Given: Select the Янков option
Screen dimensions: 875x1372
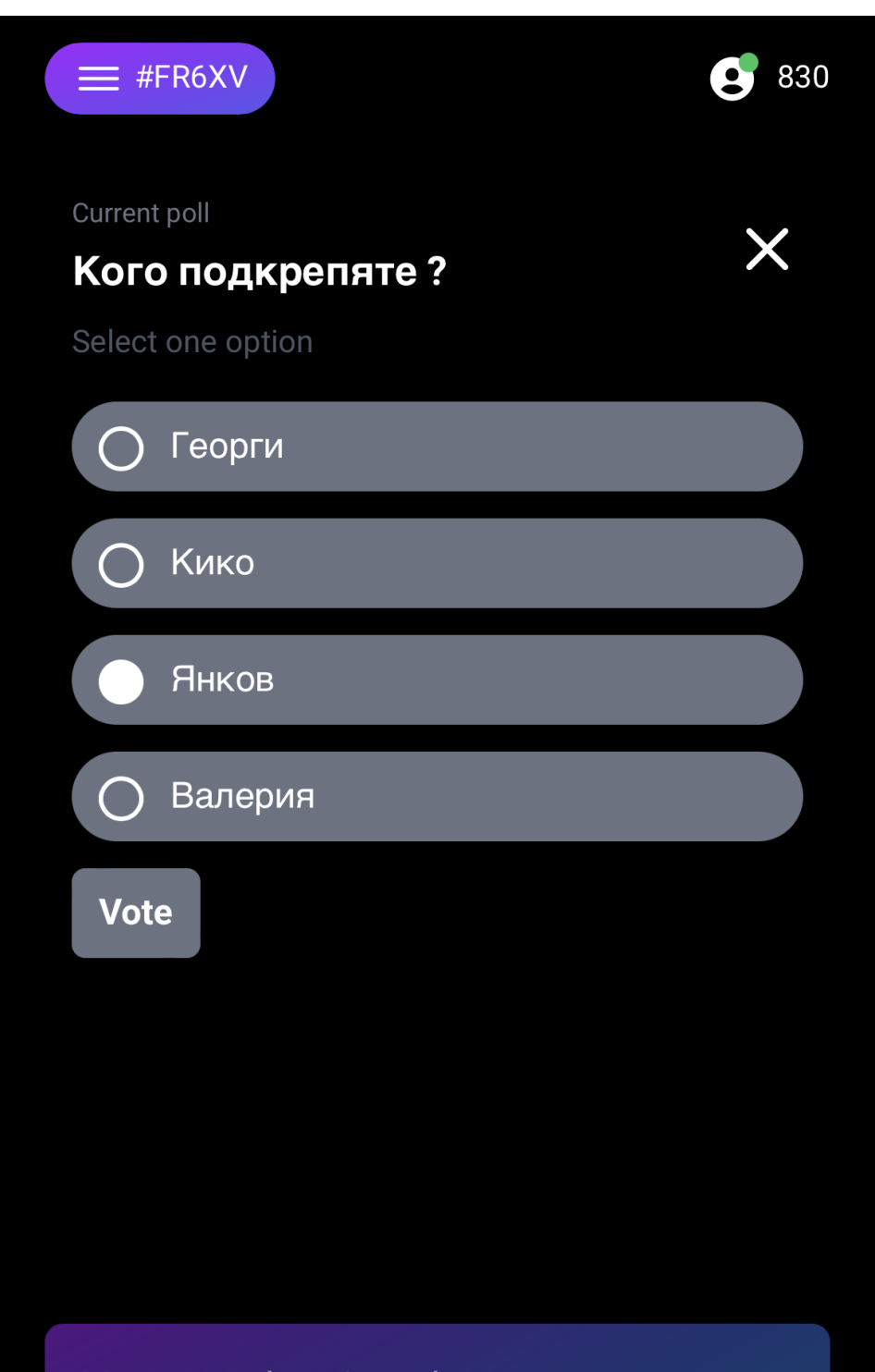Looking at the screenshot, I should tap(437, 680).
